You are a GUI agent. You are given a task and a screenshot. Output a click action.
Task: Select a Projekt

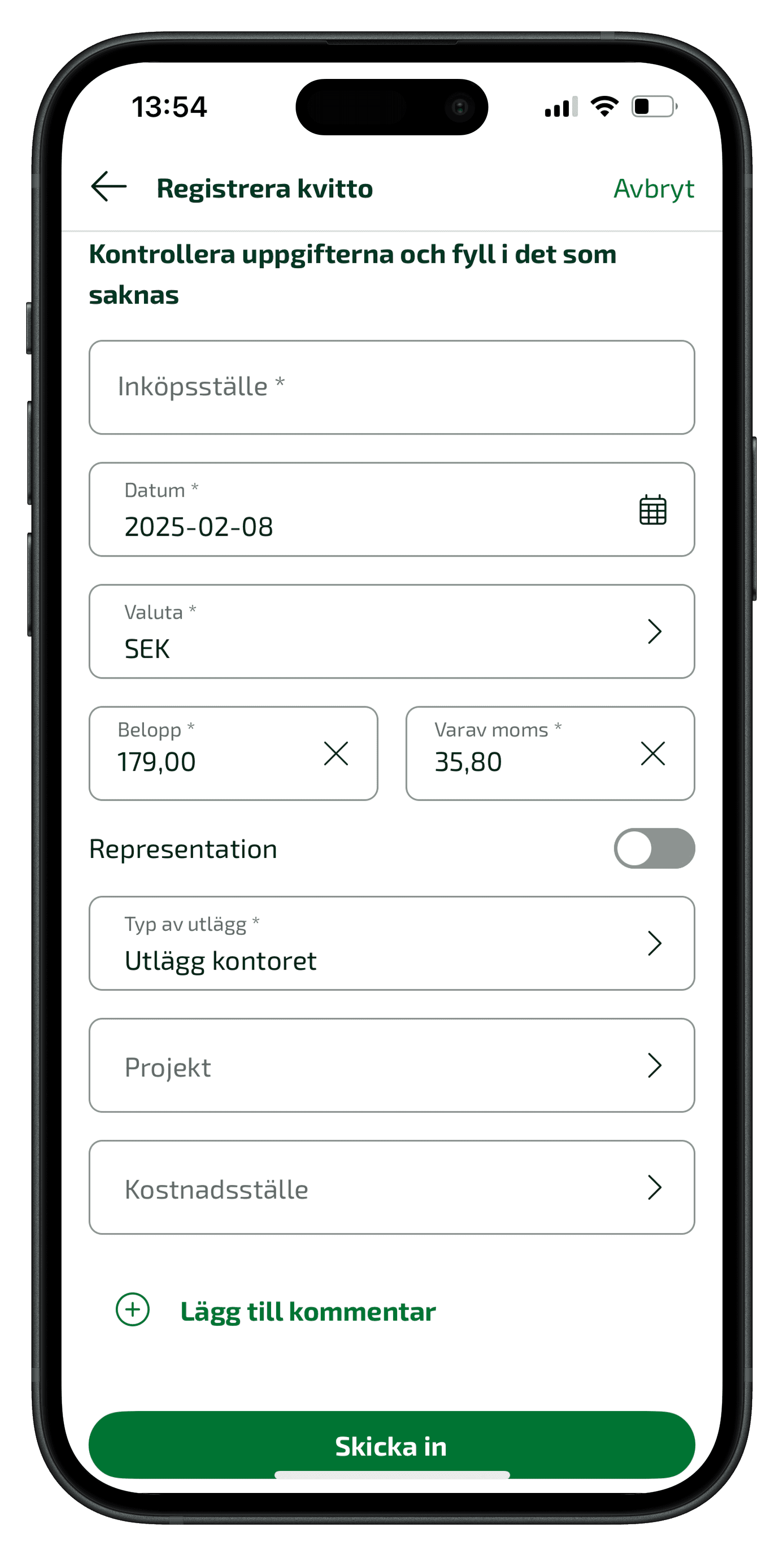coord(391,1065)
